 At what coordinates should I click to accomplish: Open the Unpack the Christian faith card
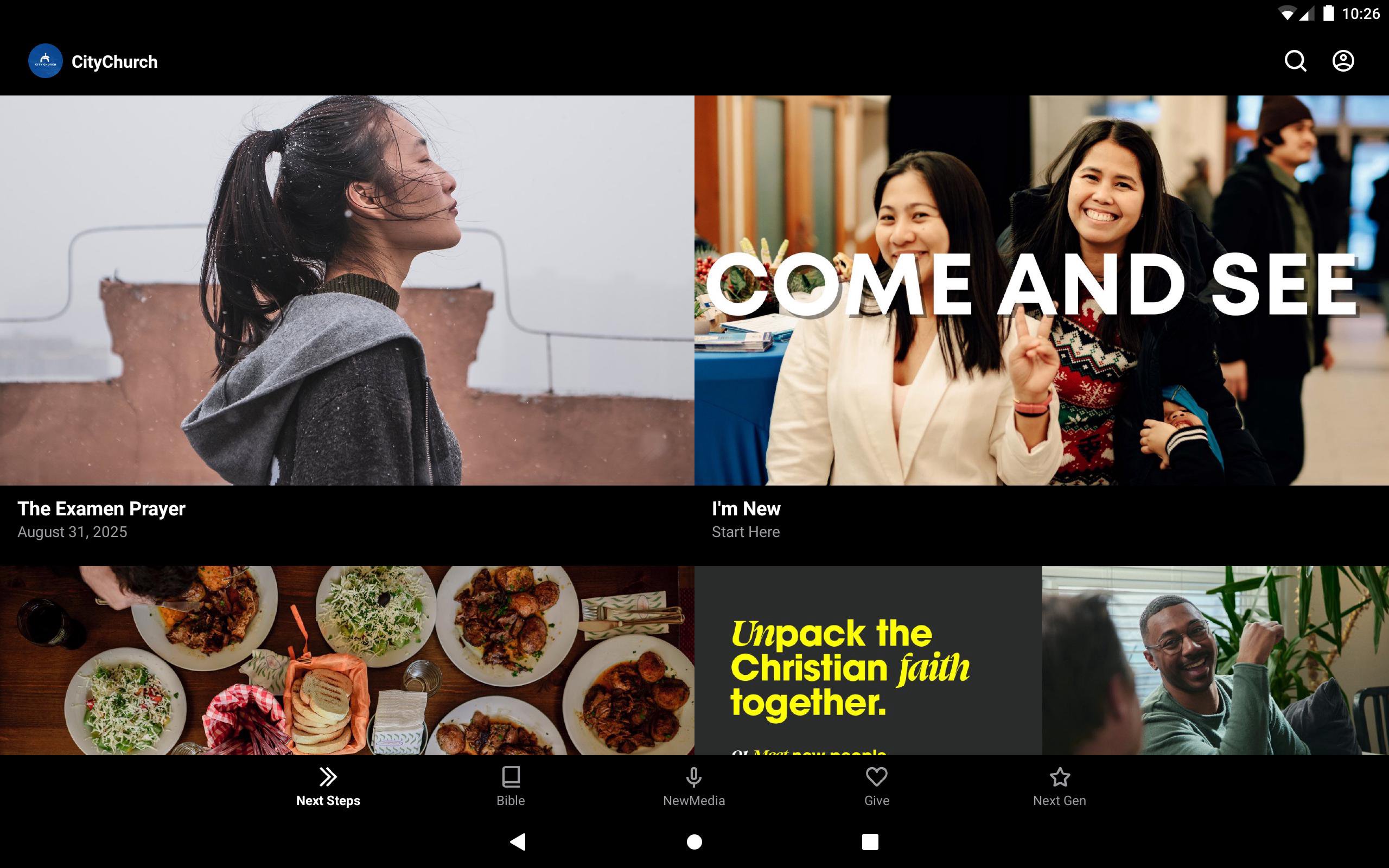(x=1041, y=660)
